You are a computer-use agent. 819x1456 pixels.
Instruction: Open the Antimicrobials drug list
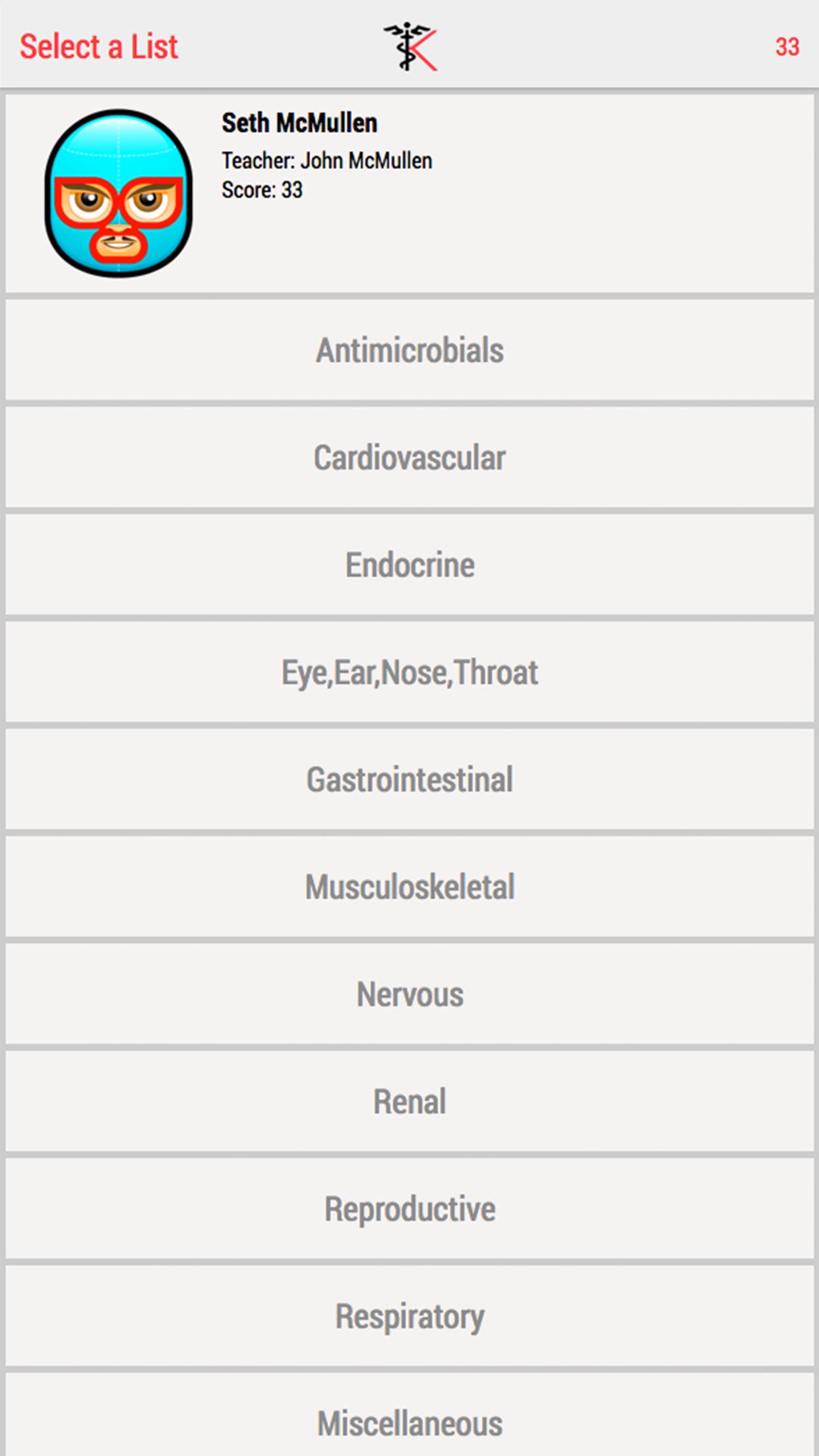tap(409, 349)
